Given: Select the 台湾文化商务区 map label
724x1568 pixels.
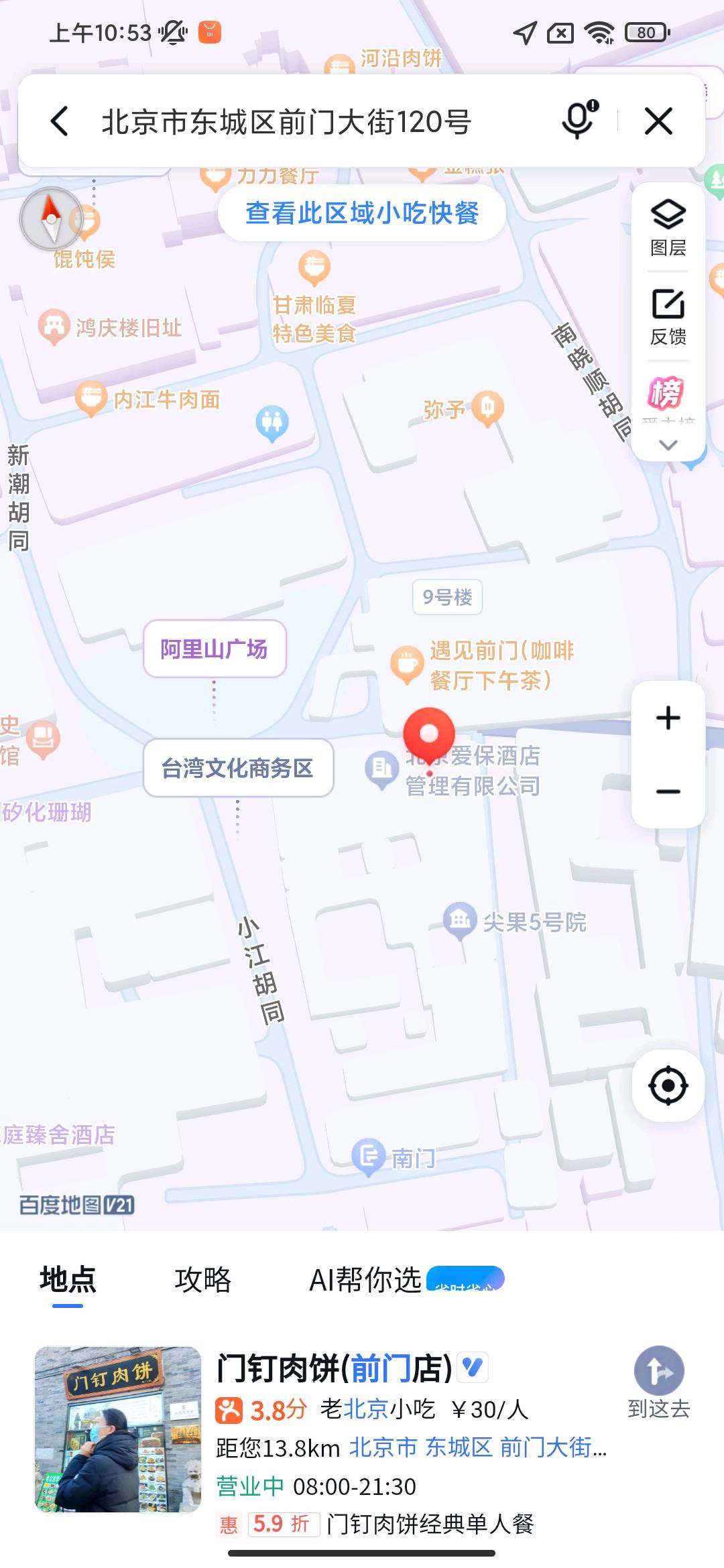Looking at the screenshot, I should point(238,768).
